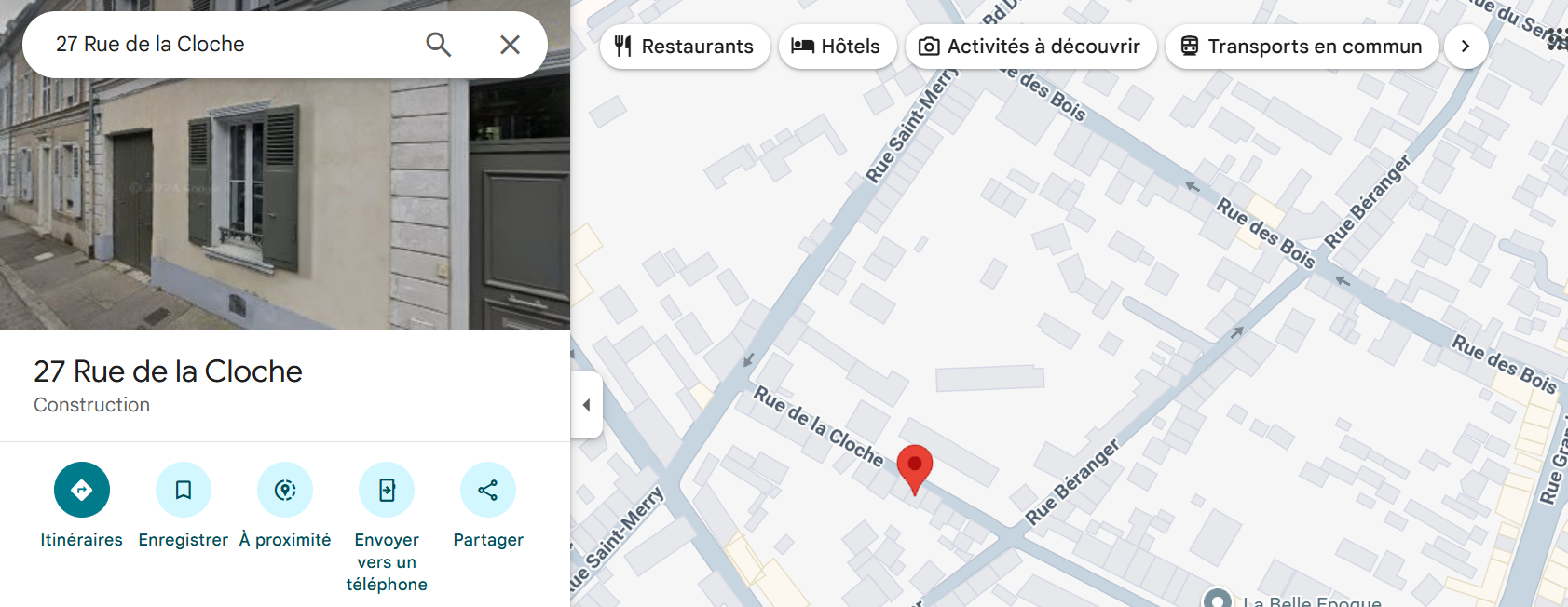The image size is (1568, 607).
Task: Search nearby with À proximité
Action: tap(285, 491)
